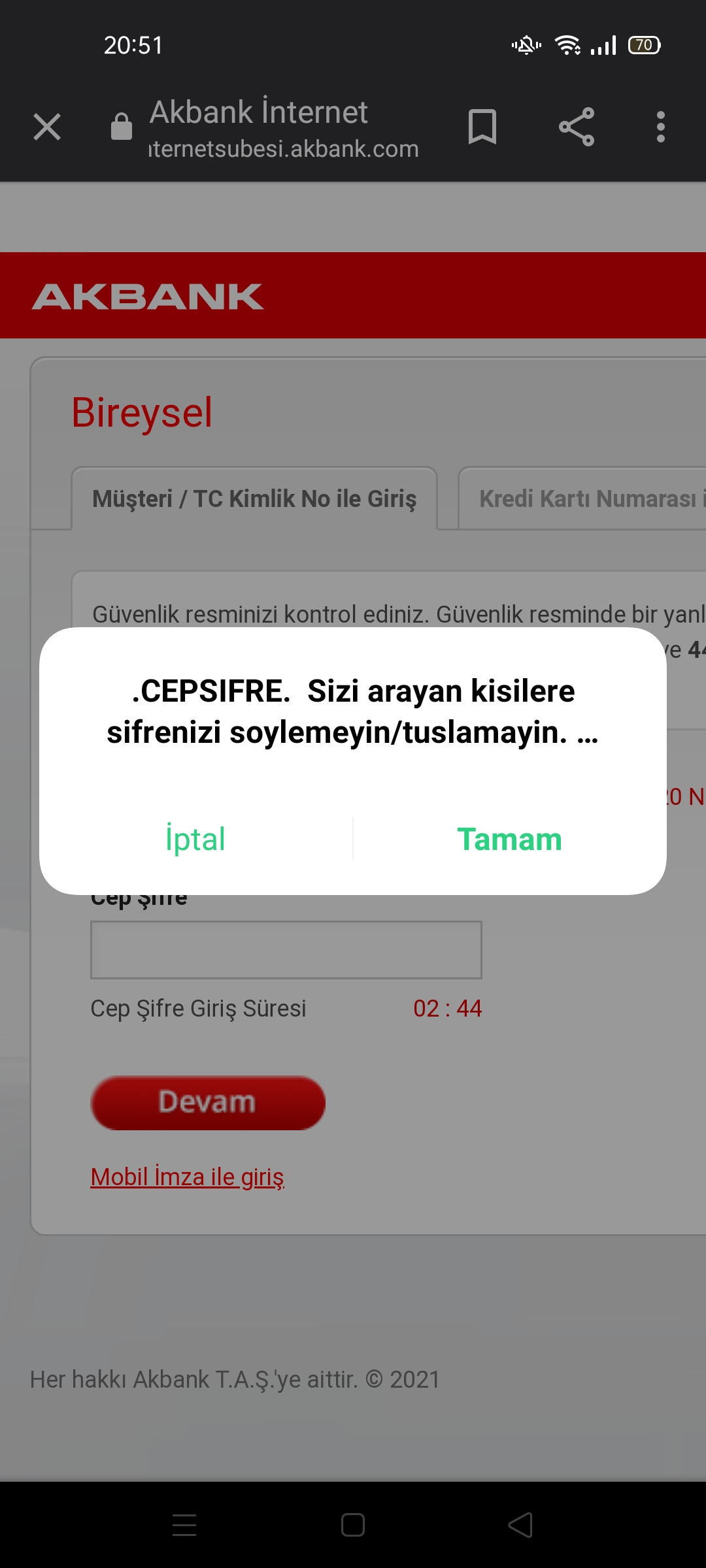Share the page link
706x1568 pixels.
pyautogui.click(x=577, y=127)
